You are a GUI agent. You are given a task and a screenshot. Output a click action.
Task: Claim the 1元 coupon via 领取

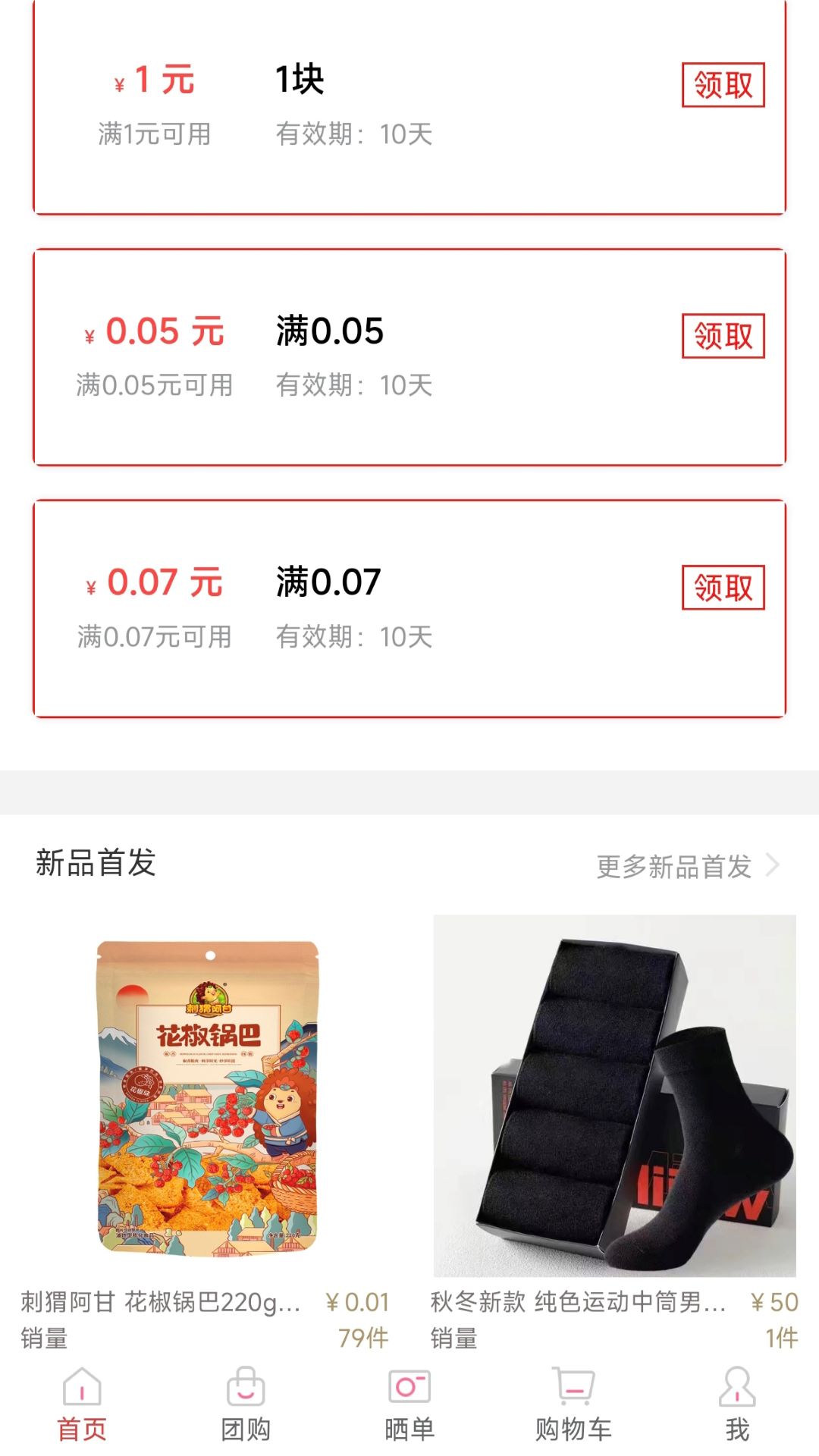723,85
